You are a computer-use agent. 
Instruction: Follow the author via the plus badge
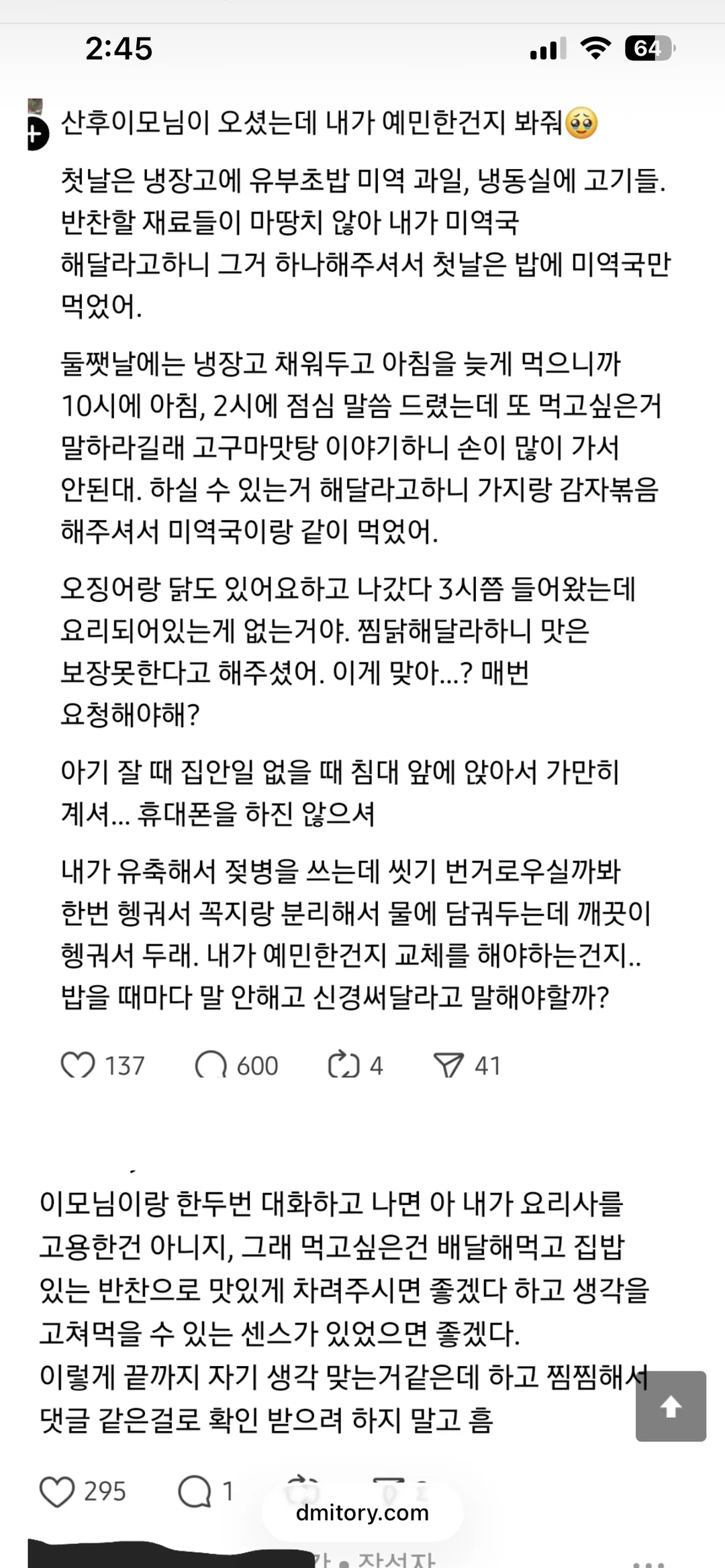(37, 134)
